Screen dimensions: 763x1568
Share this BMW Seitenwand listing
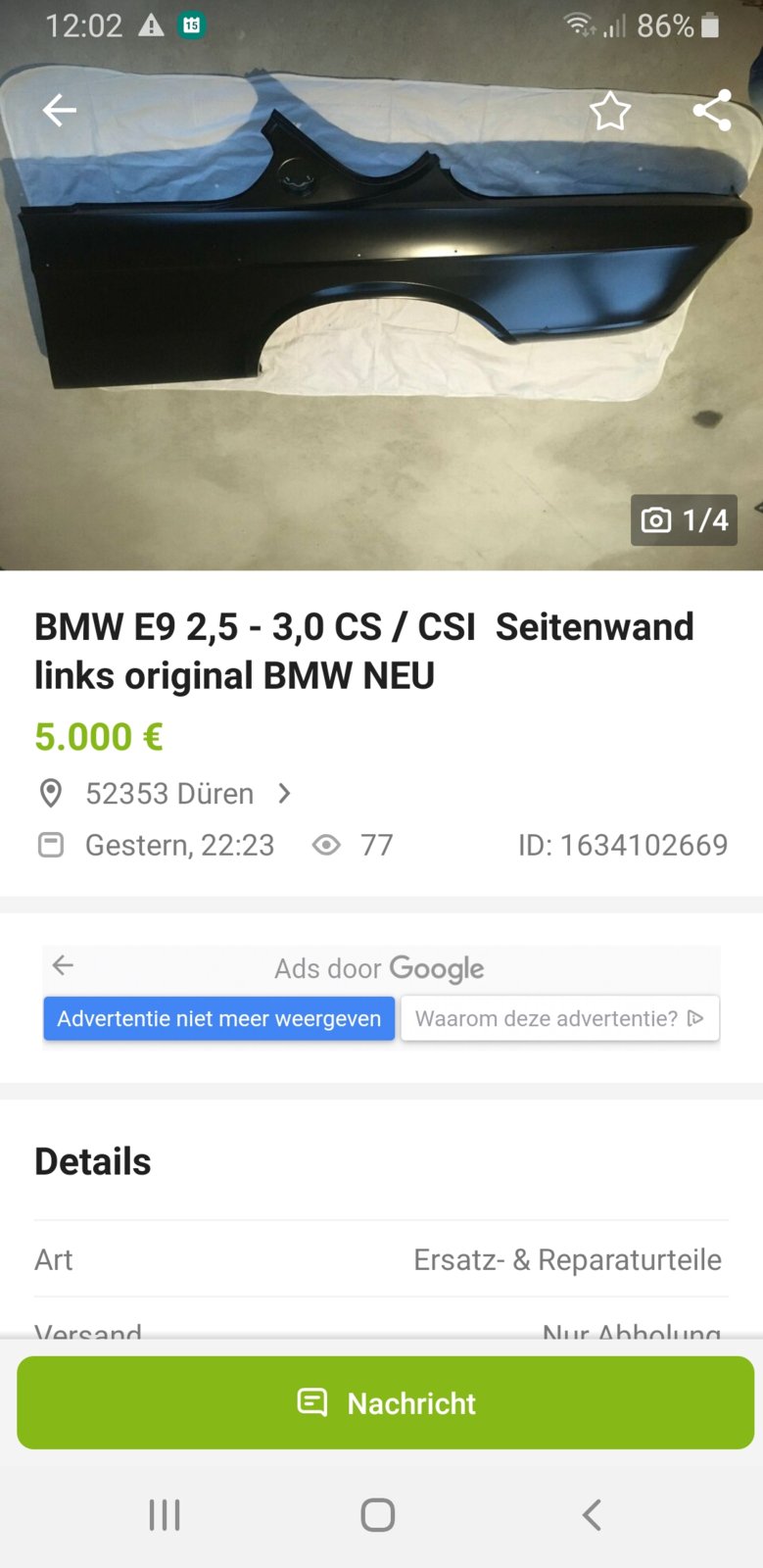pos(712,110)
